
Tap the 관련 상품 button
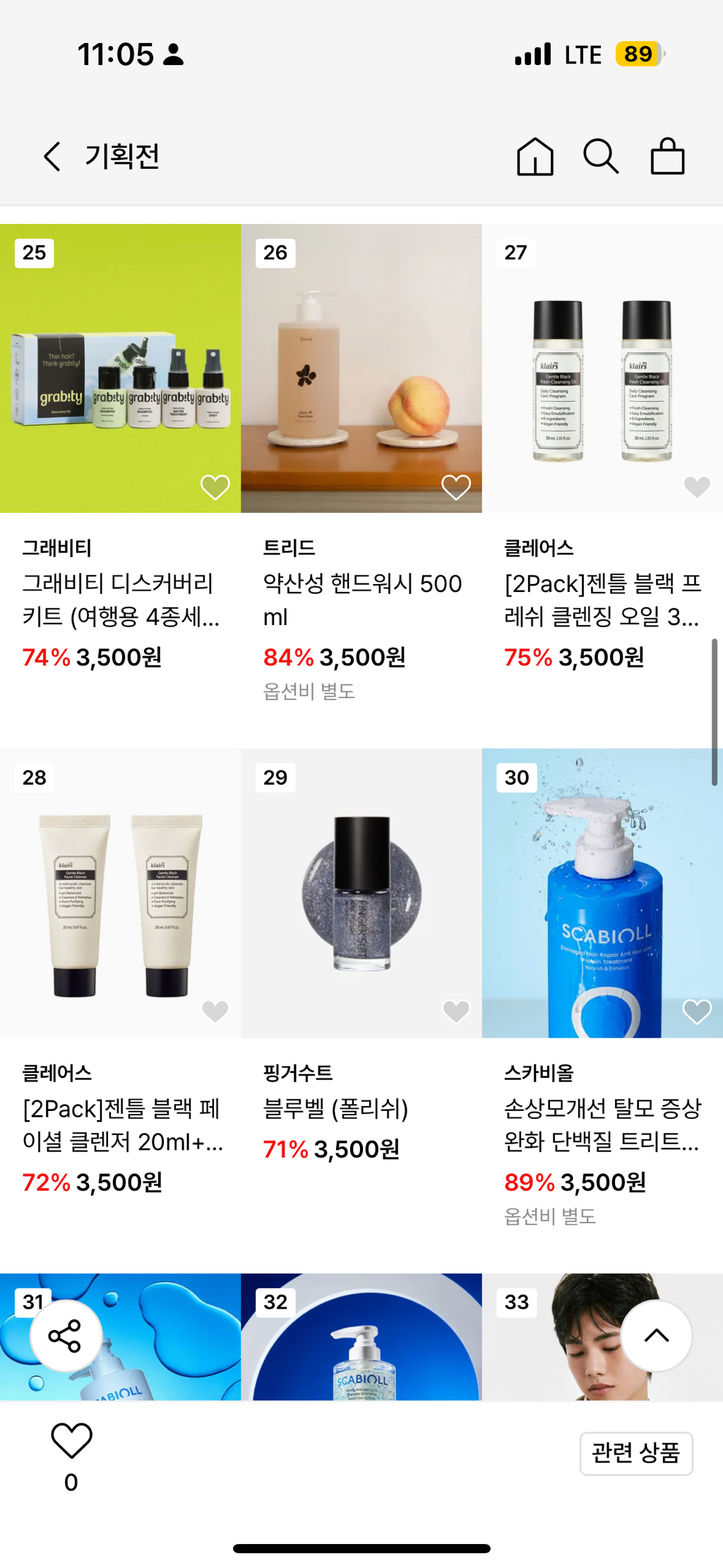coord(636,1453)
